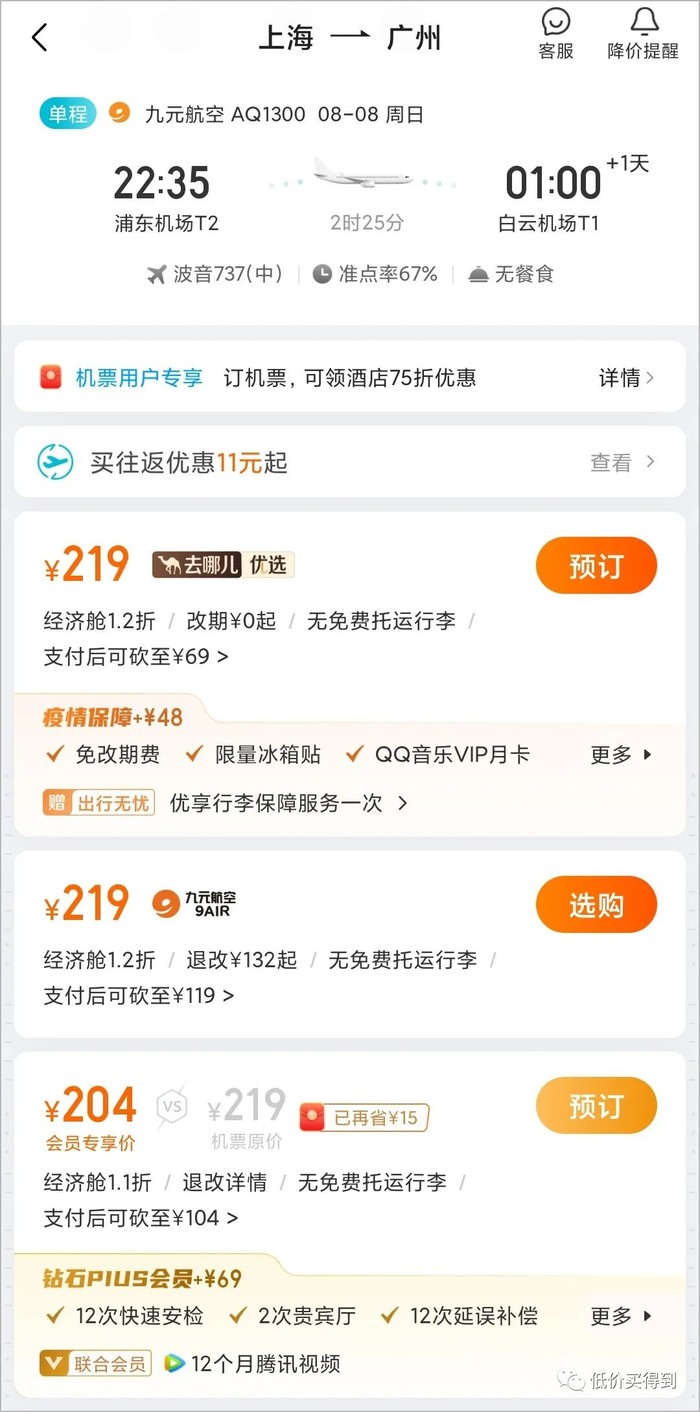Open 支付后可砍至¥104 bargain details
This screenshot has height=1412, width=700.
141,1218
